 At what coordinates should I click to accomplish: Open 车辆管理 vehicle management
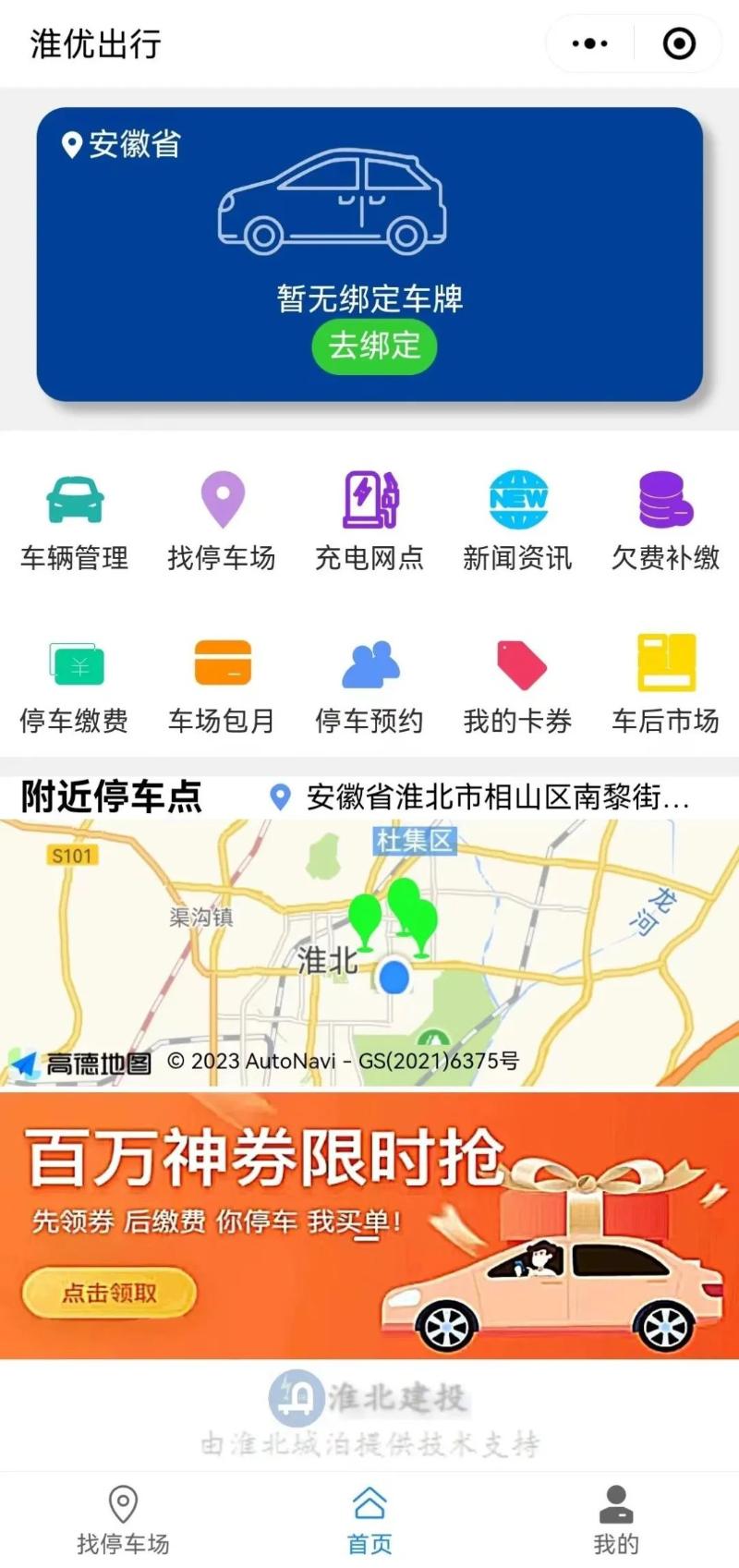(x=75, y=522)
